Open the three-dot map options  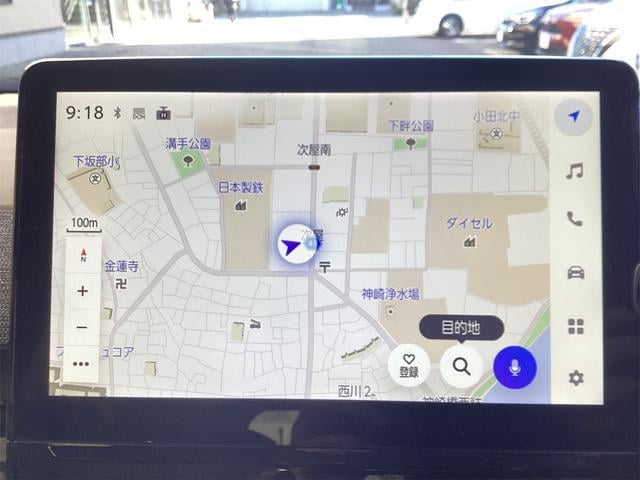[x=81, y=363]
